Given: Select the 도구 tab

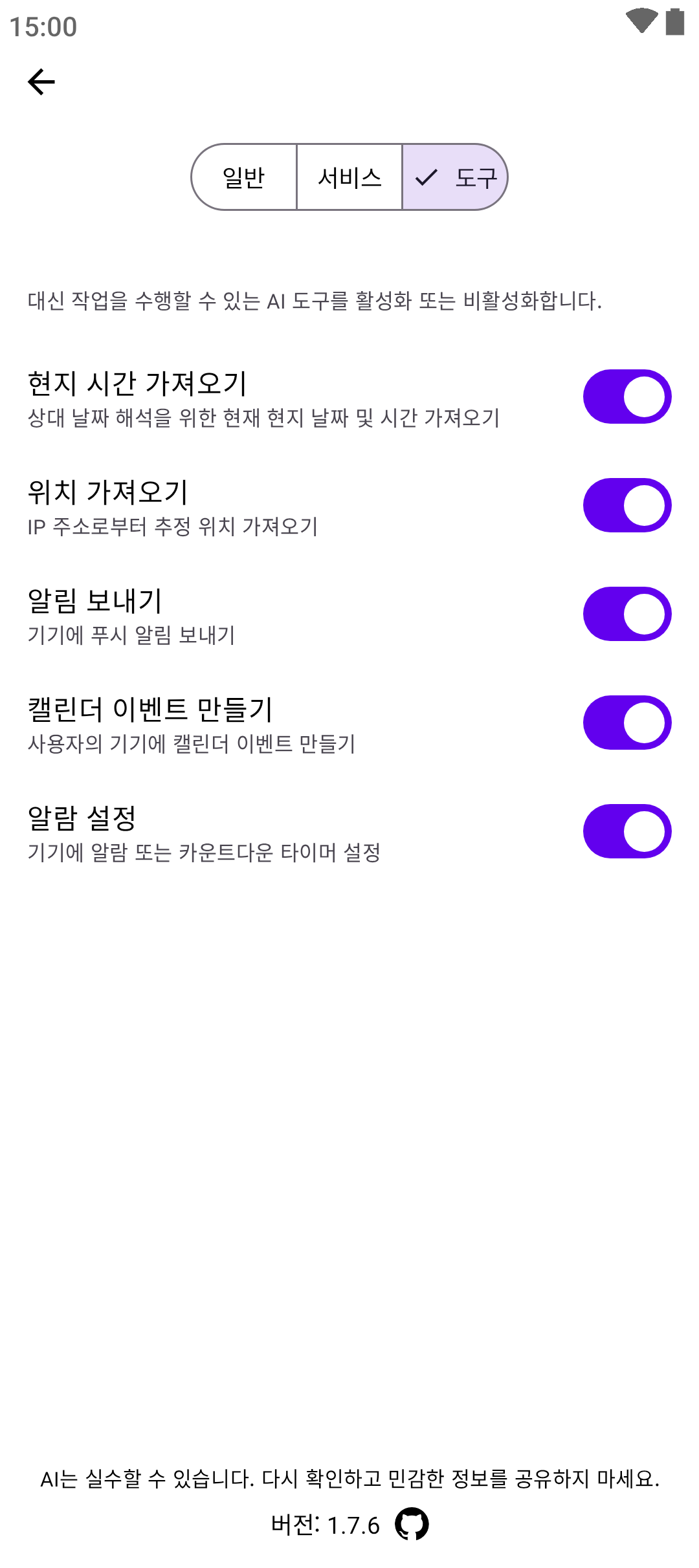Looking at the screenshot, I should coord(456,177).
